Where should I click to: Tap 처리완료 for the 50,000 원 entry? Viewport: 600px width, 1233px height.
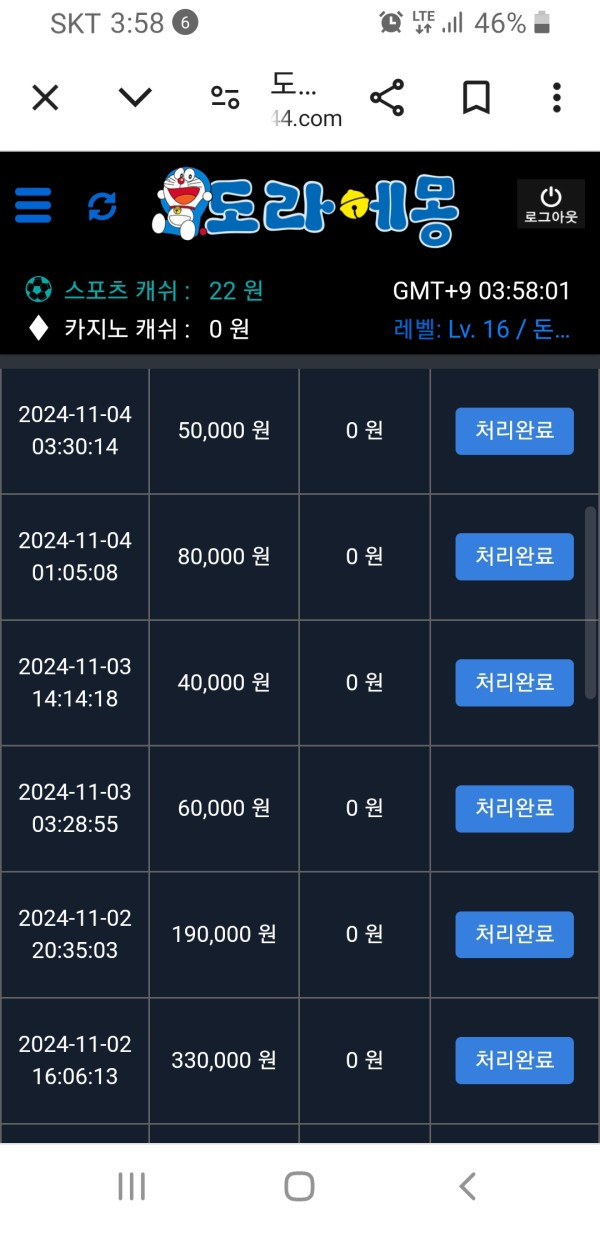[515, 431]
